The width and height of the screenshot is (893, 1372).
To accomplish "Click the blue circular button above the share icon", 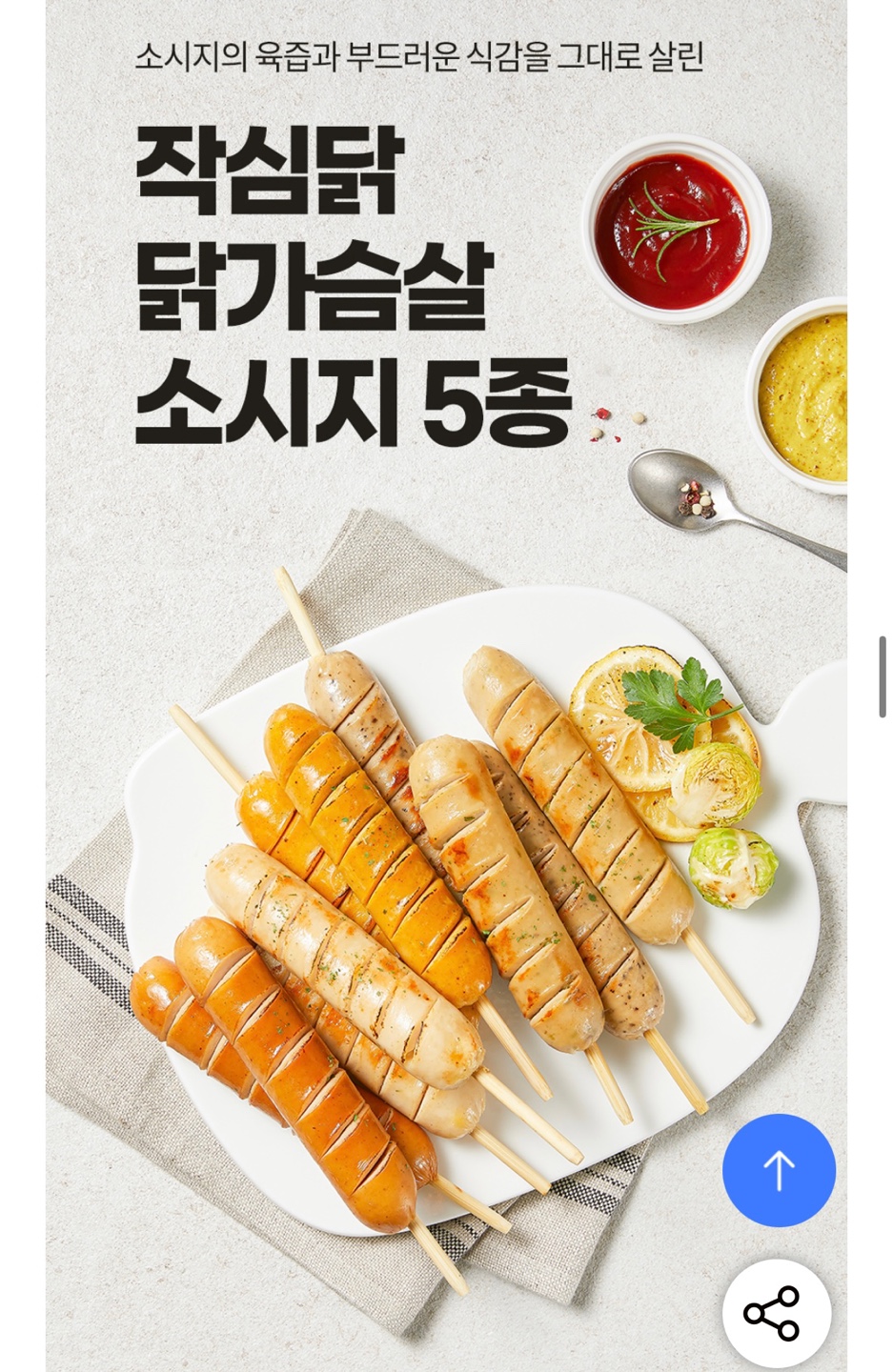I will tap(779, 1171).
